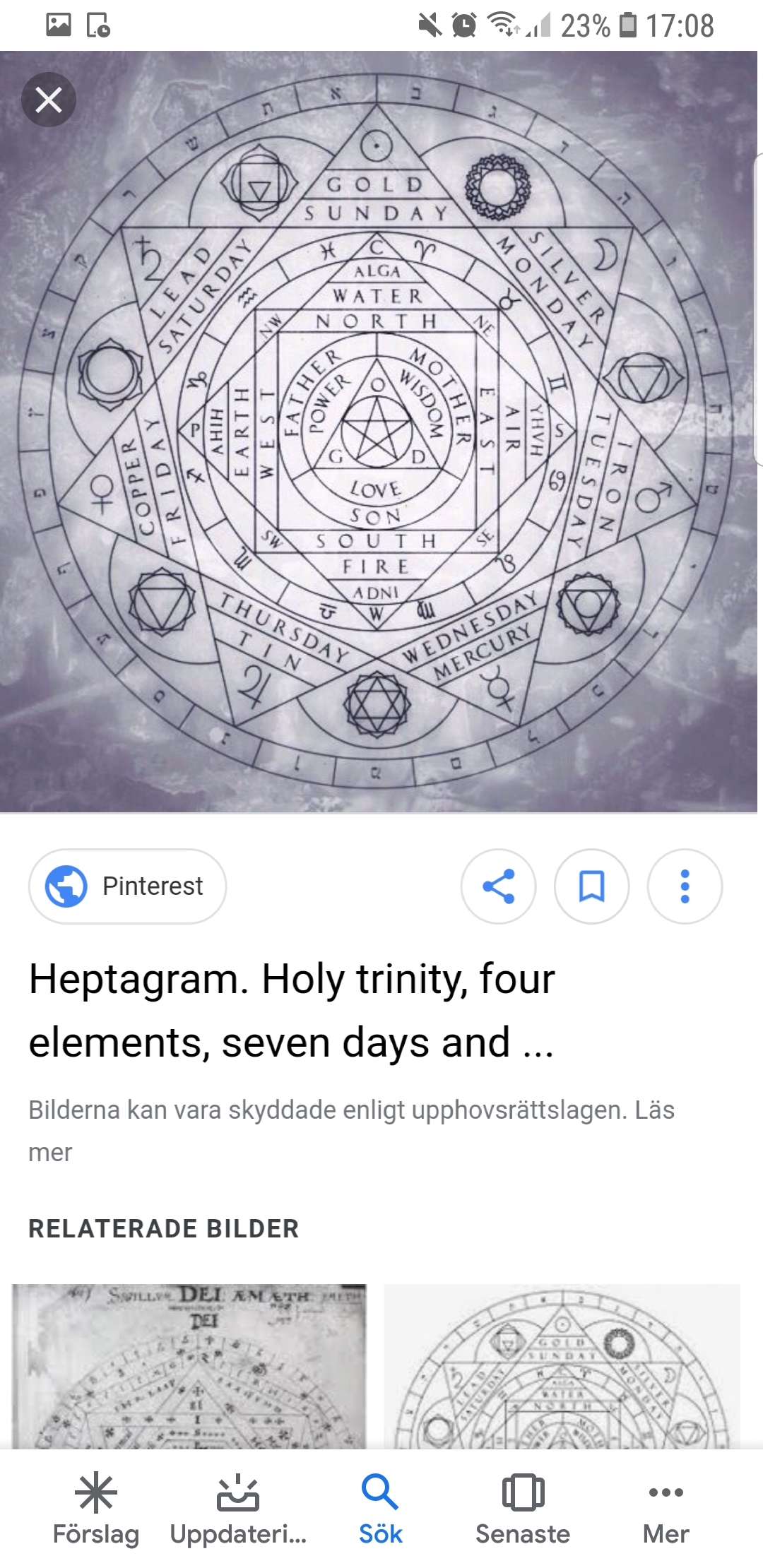
Task: Select the Sök tab
Action: 380,1509
